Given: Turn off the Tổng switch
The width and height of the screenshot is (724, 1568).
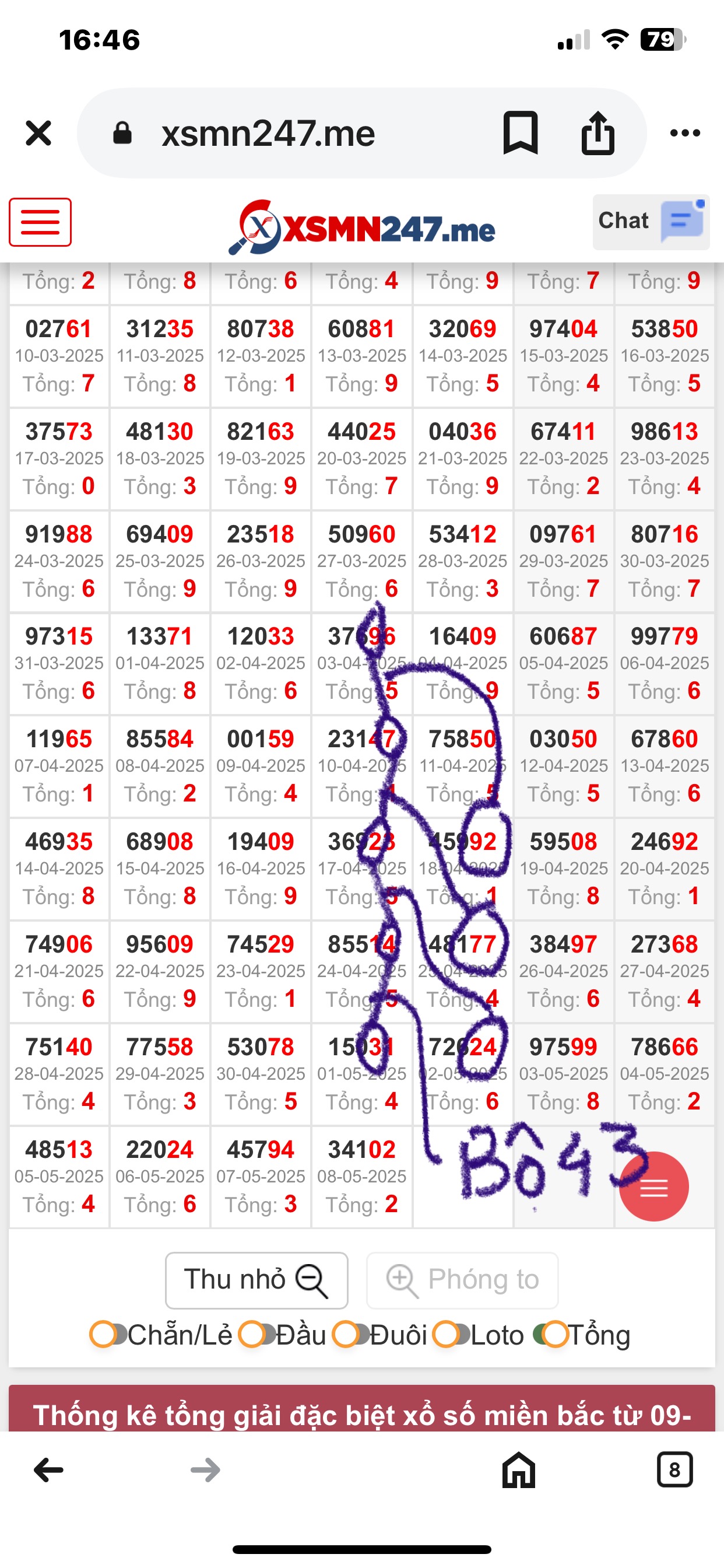Looking at the screenshot, I should (x=551, y=1335).
